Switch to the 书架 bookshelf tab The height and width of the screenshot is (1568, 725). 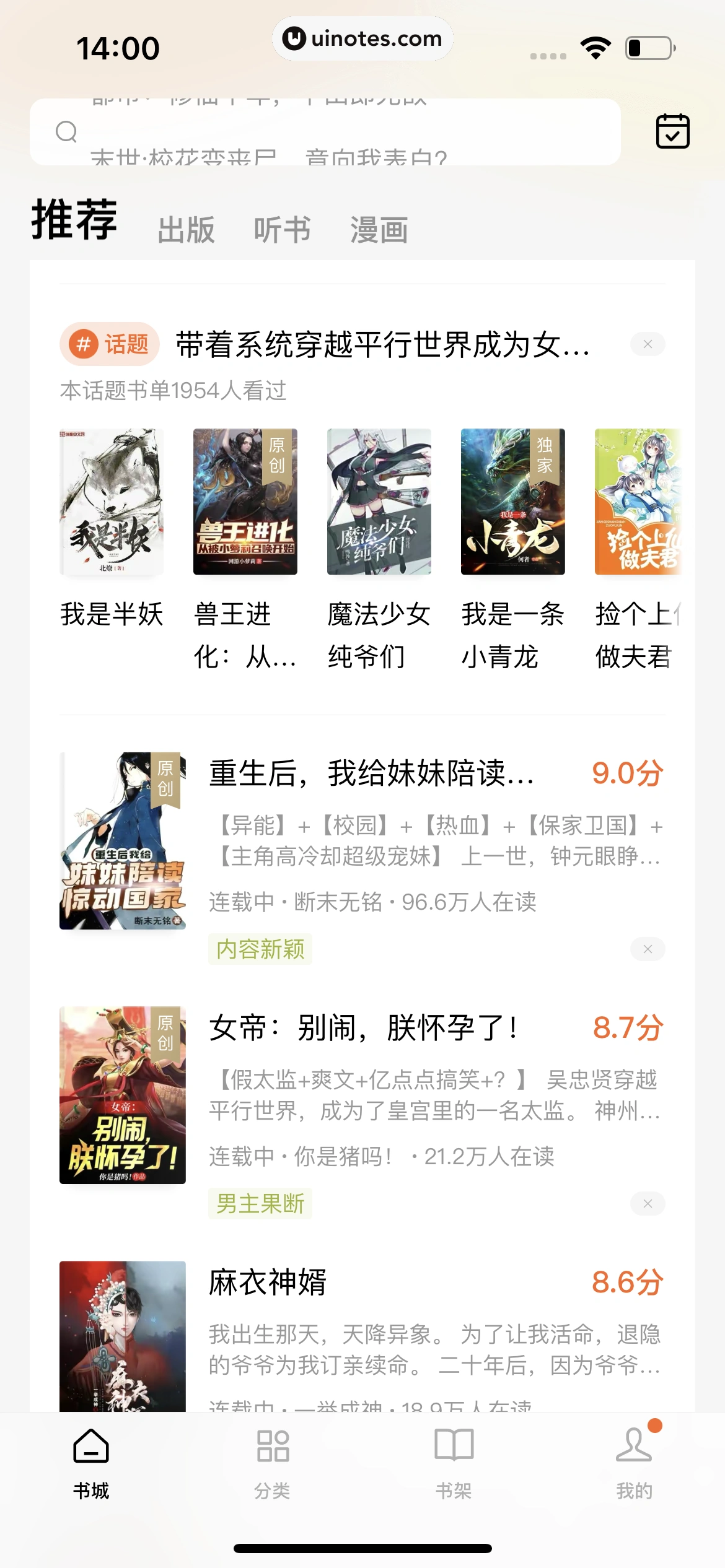(454, 1461)
